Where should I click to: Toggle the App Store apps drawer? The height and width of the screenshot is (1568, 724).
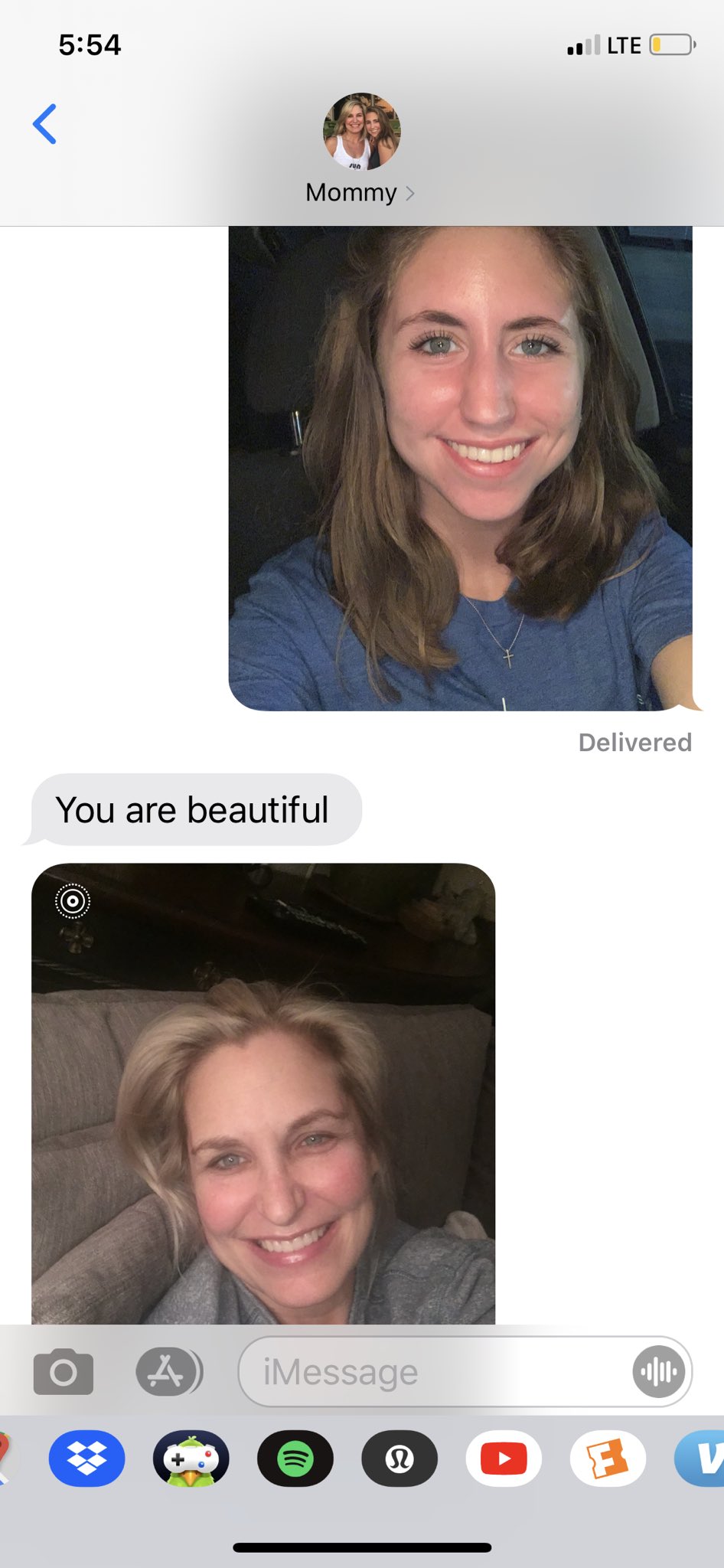coord(169,1371)
